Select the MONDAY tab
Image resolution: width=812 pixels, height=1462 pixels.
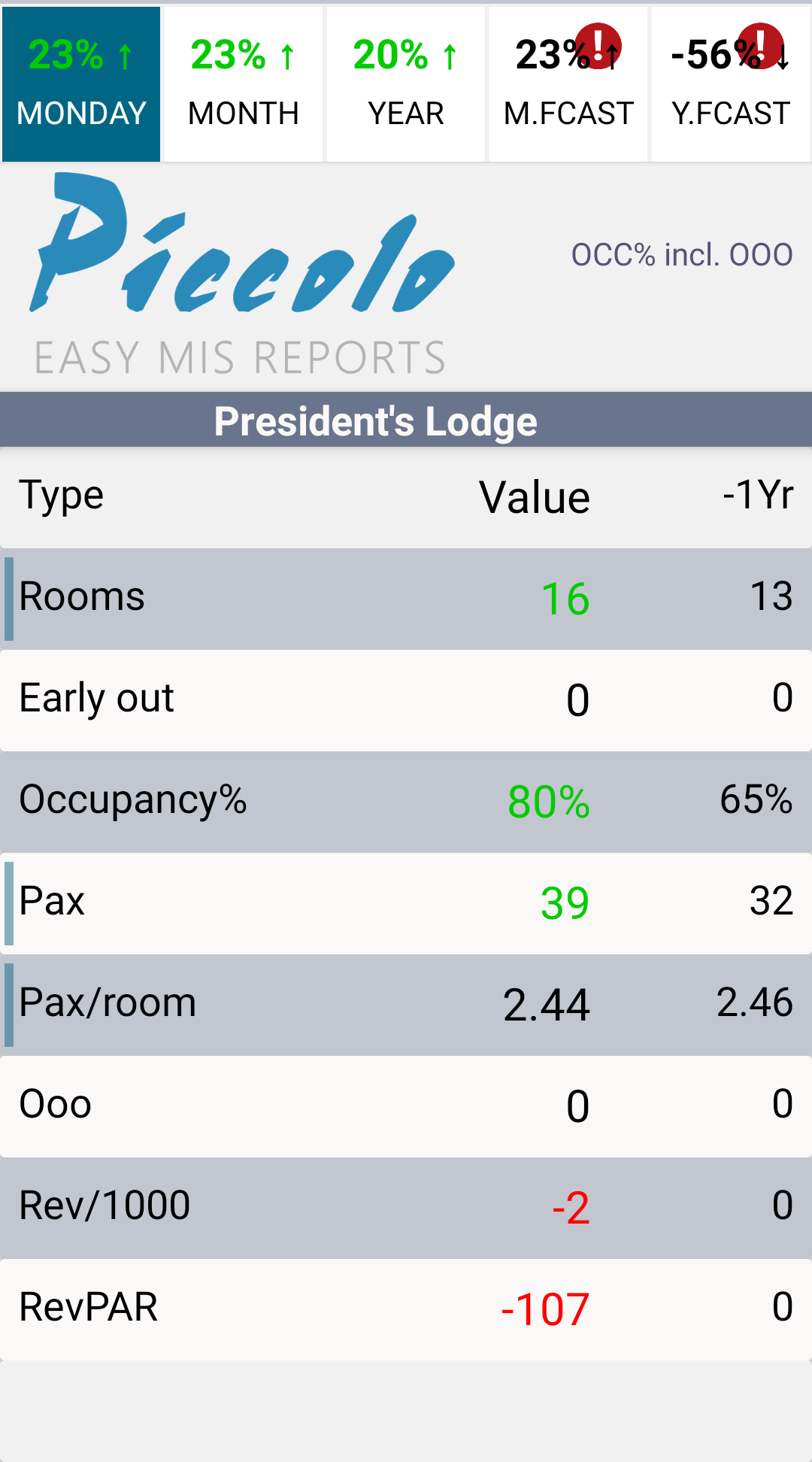[81, 84]
